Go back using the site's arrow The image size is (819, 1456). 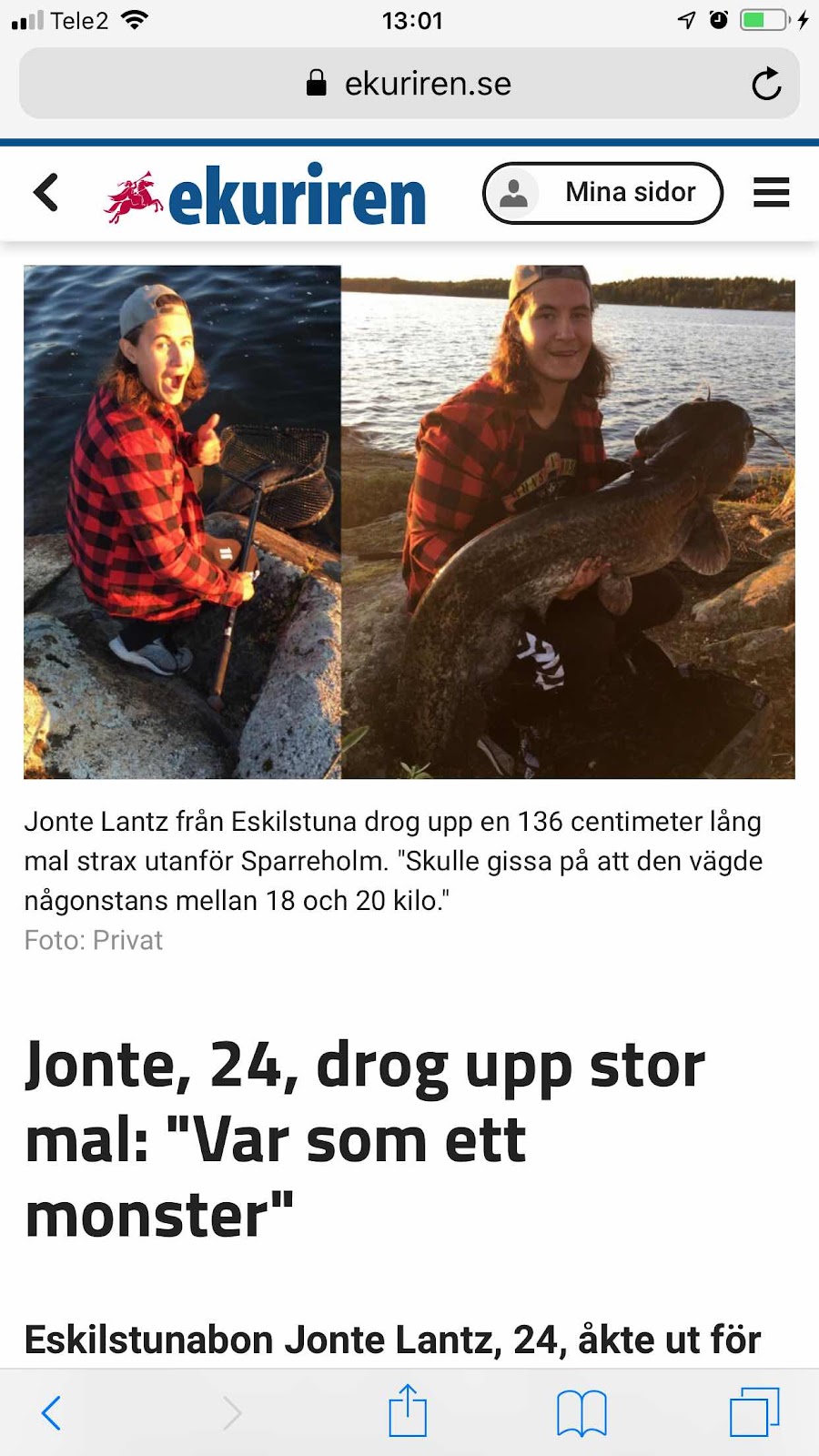pos(45,193)
